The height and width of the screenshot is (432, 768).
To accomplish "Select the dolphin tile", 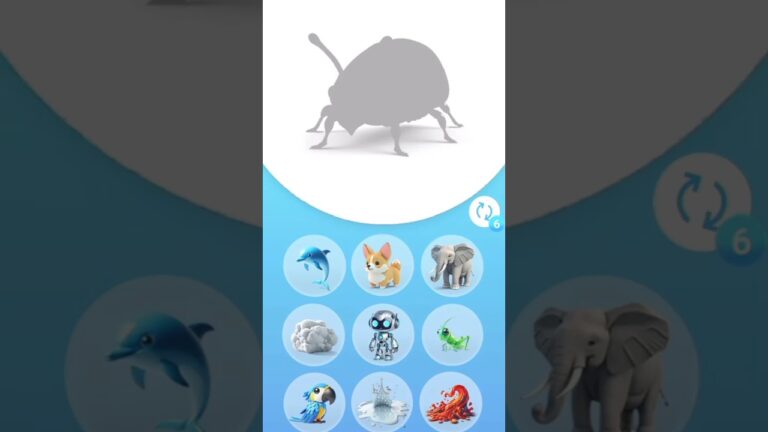I will click(x=314, y=265).
